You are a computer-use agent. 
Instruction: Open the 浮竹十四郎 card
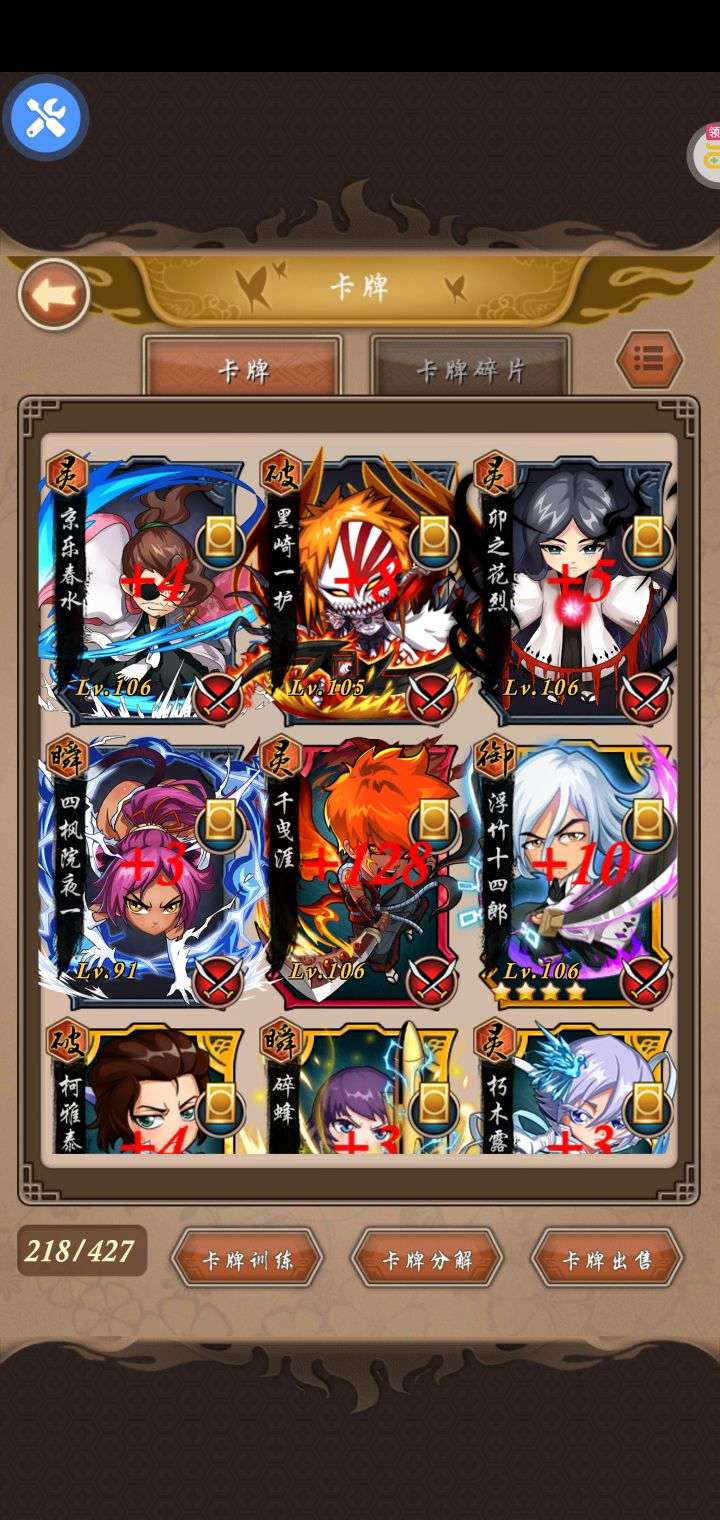[573, 872]
